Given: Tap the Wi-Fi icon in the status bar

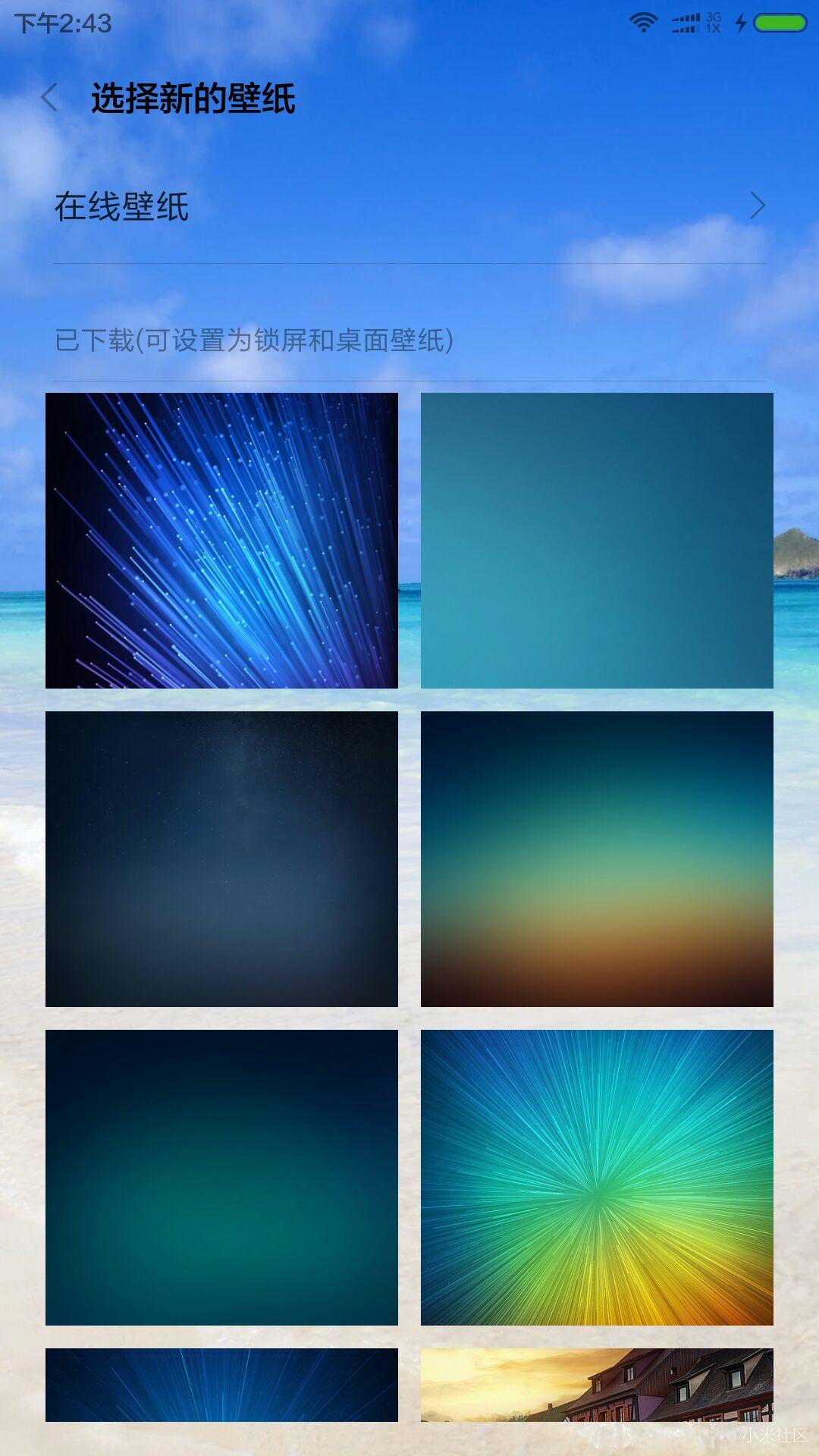Looking at the screenshot, I should point(642,21).
